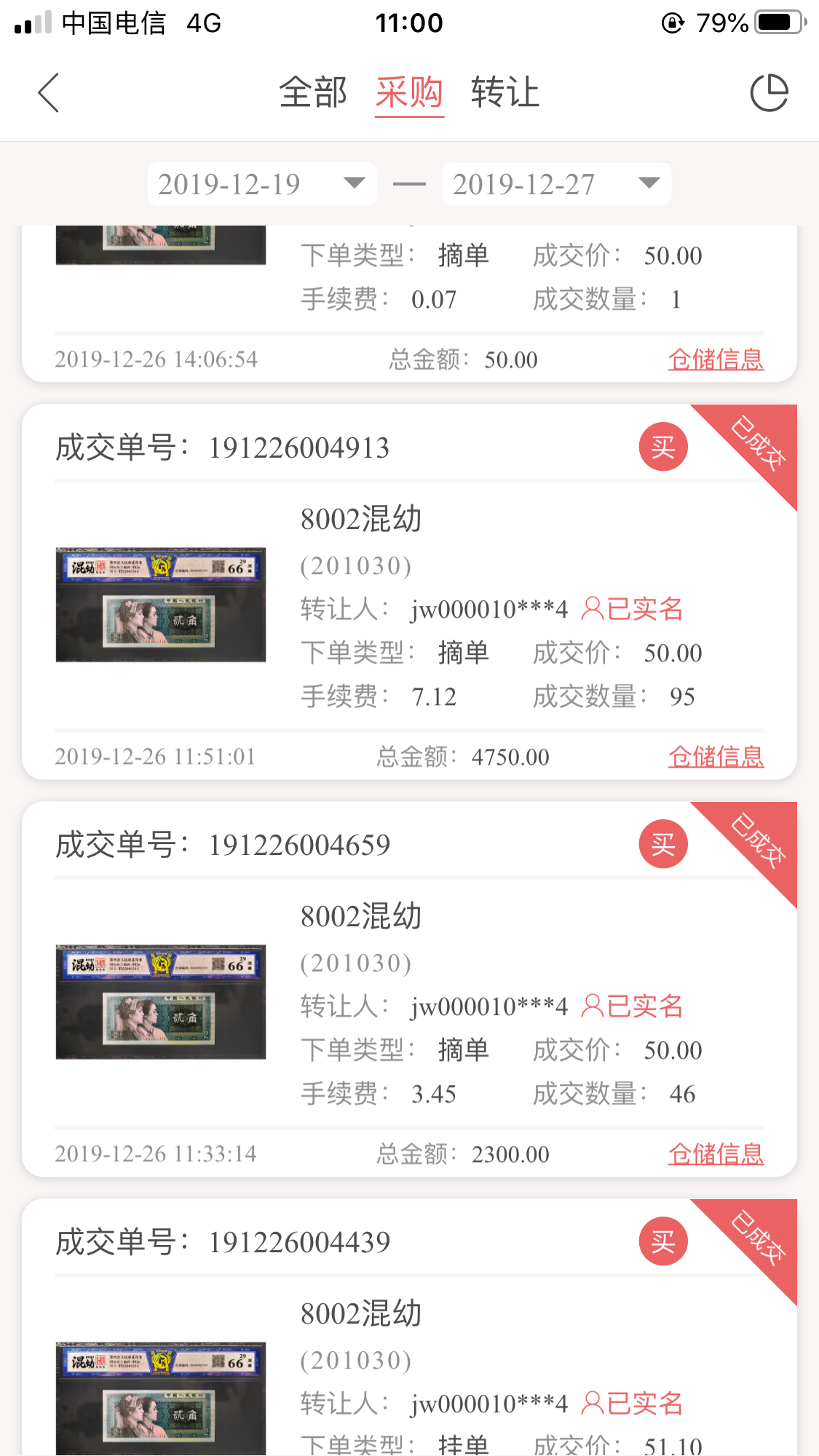
Task: Open 仓储信息 for order 191226004913
Action: click(x=716, y=757)
